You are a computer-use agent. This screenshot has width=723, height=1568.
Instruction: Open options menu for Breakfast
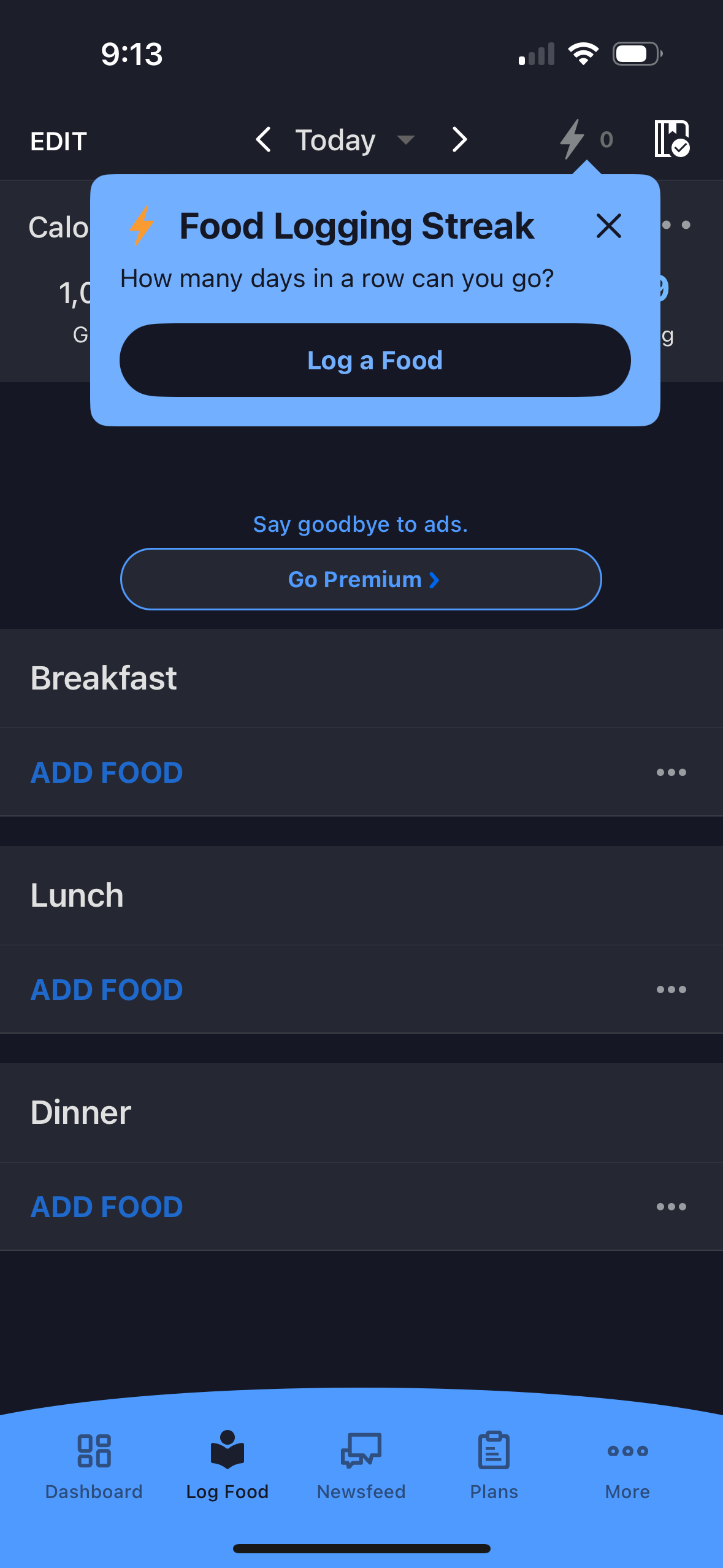coord(670,772)
